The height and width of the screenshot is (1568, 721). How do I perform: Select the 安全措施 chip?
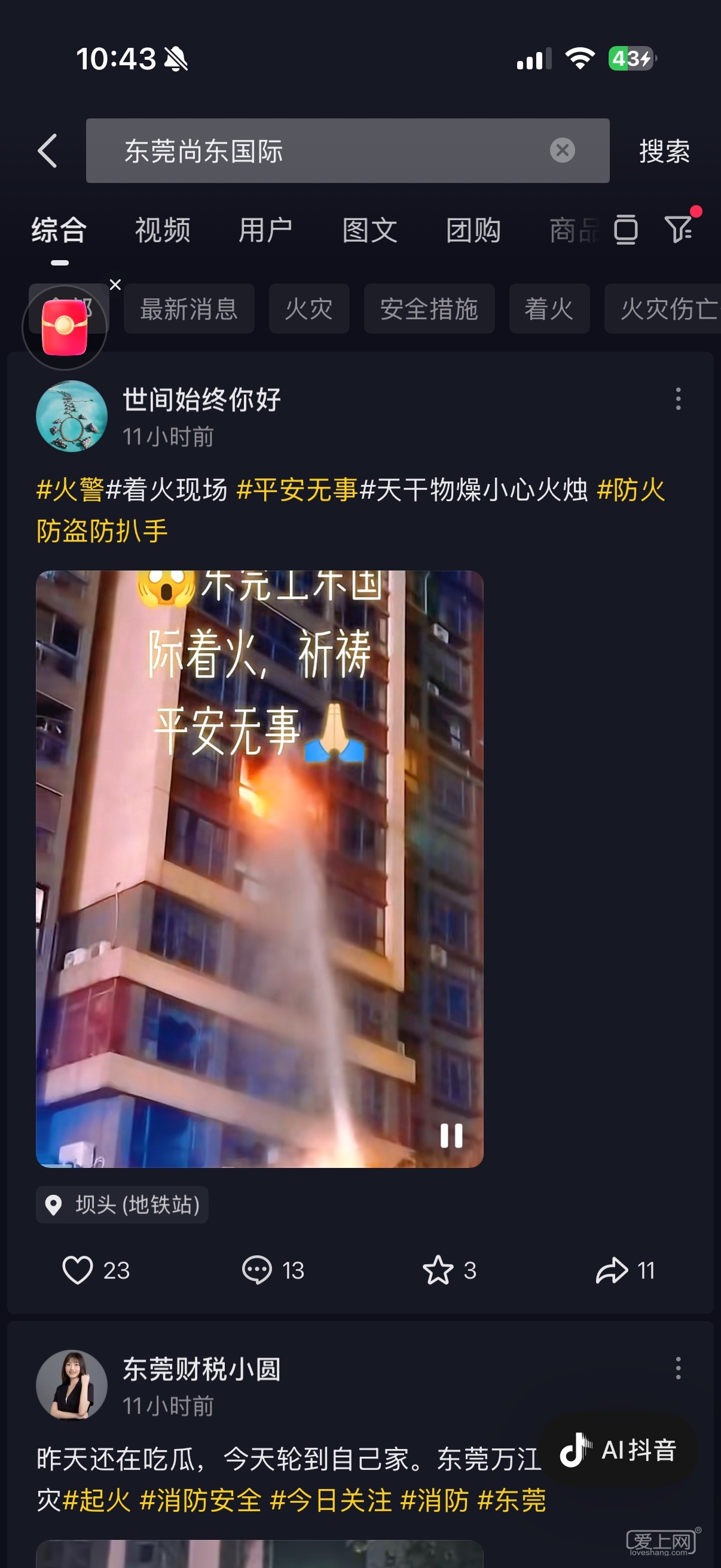[x=429, y=309]
